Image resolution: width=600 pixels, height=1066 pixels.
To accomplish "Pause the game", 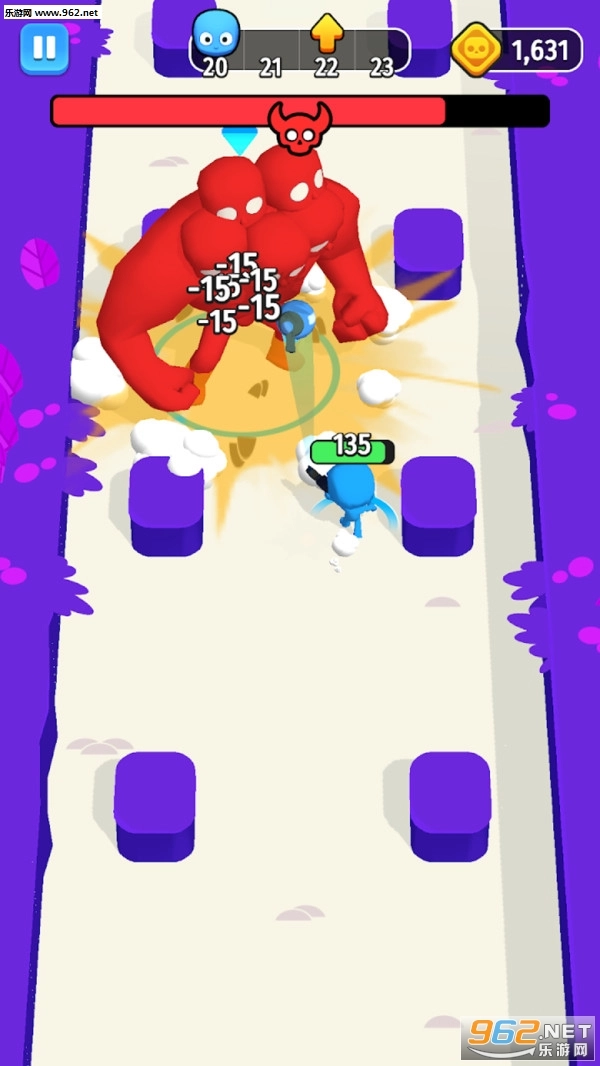I will (44, 48).
